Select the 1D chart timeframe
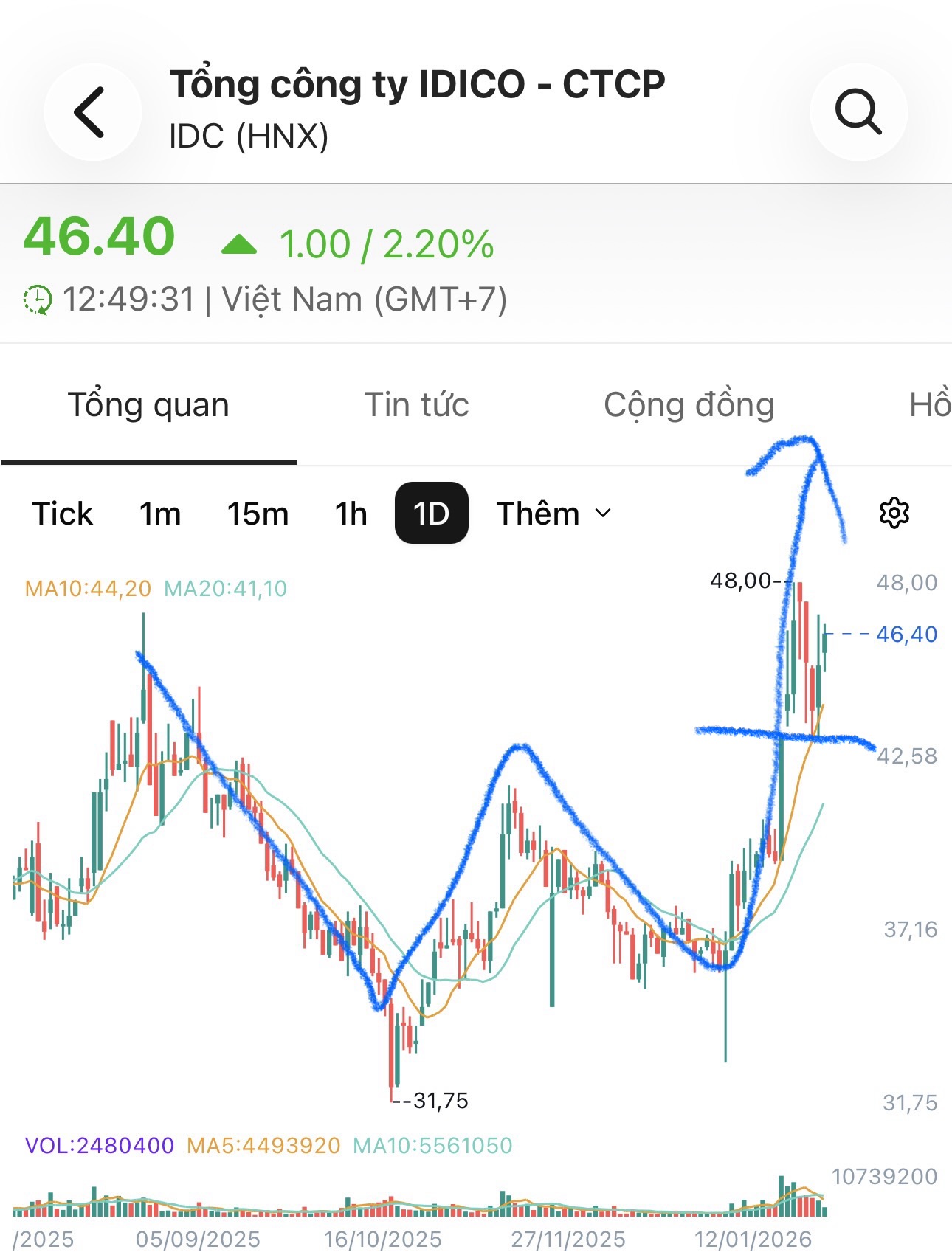Viewport: 952px width, 1255px height. [432, 514]
